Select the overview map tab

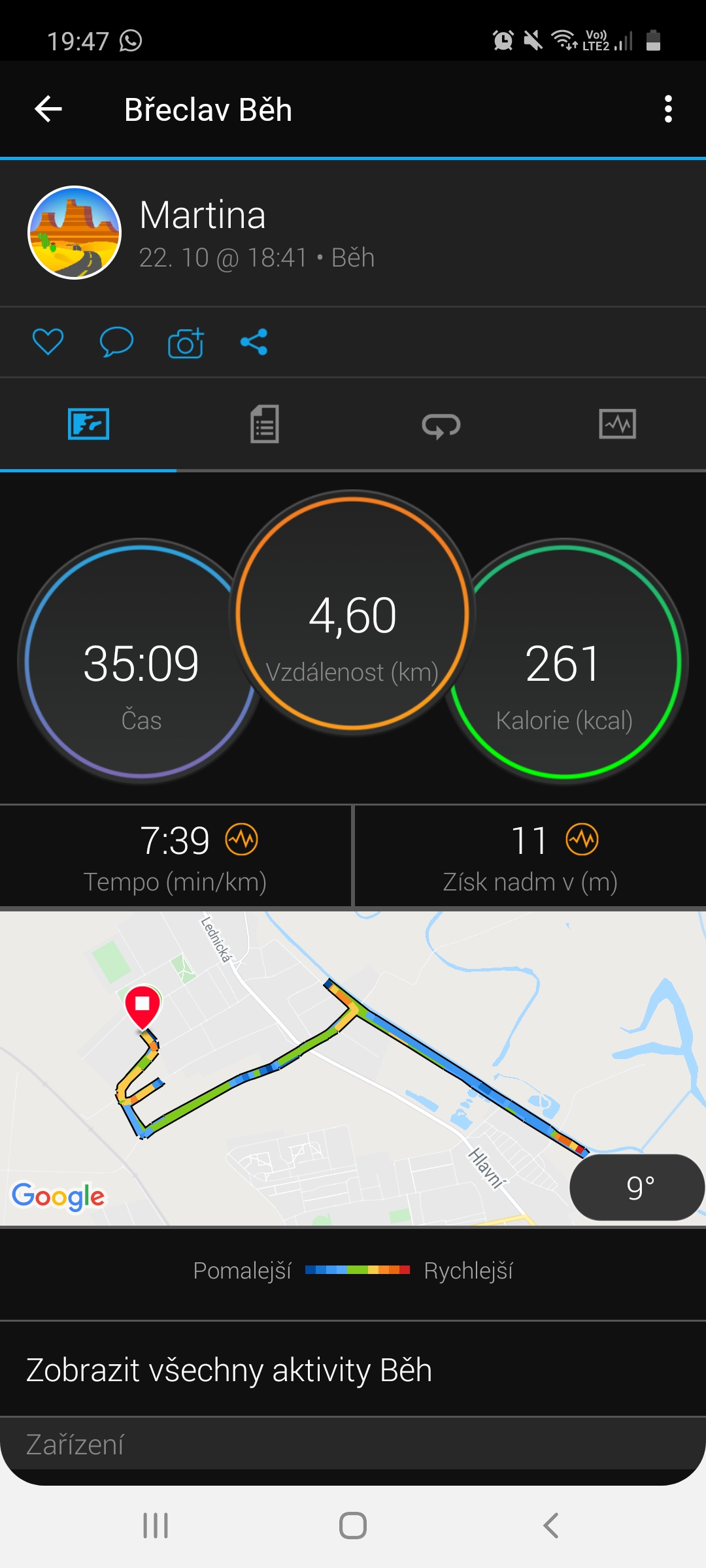coord(88,425)
